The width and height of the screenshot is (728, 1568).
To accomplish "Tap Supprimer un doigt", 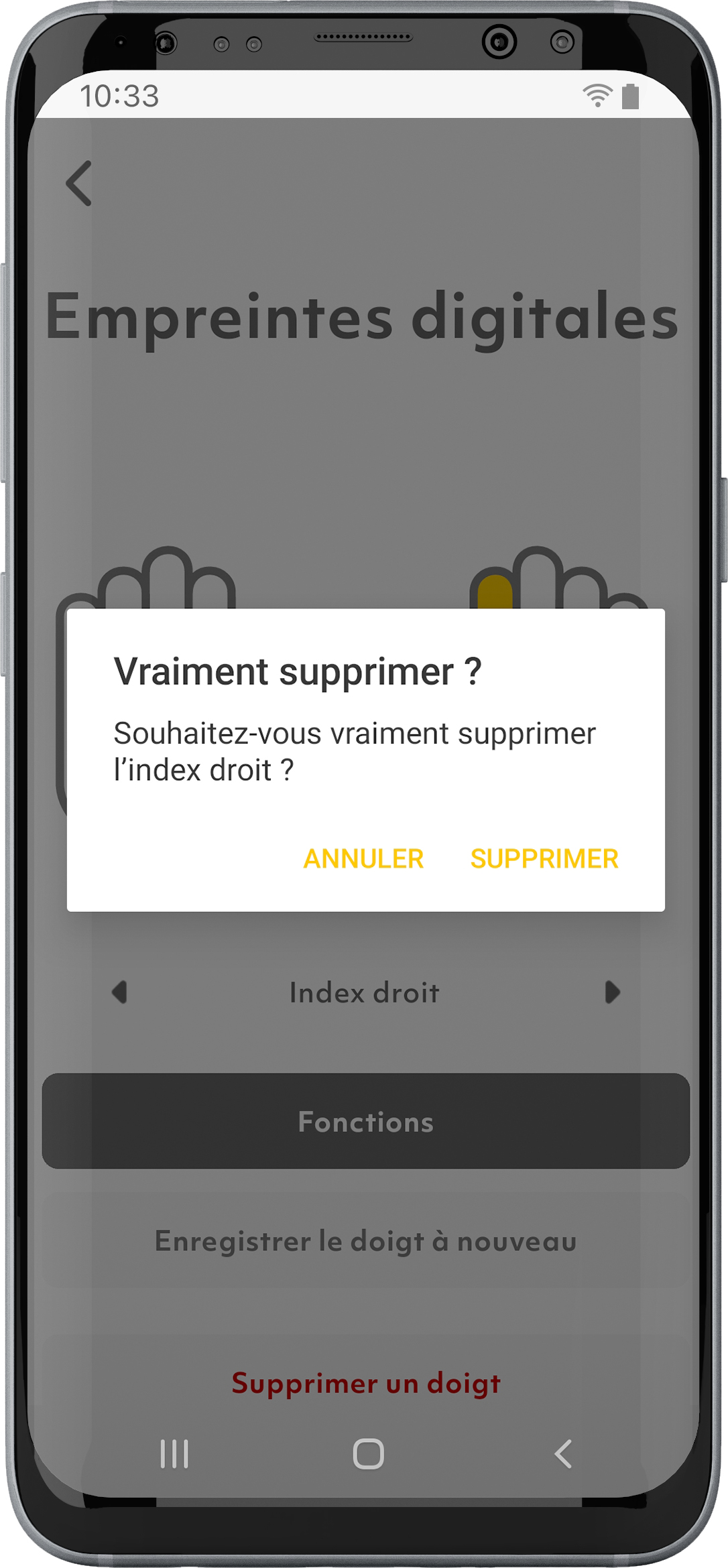I will 365,1383.
